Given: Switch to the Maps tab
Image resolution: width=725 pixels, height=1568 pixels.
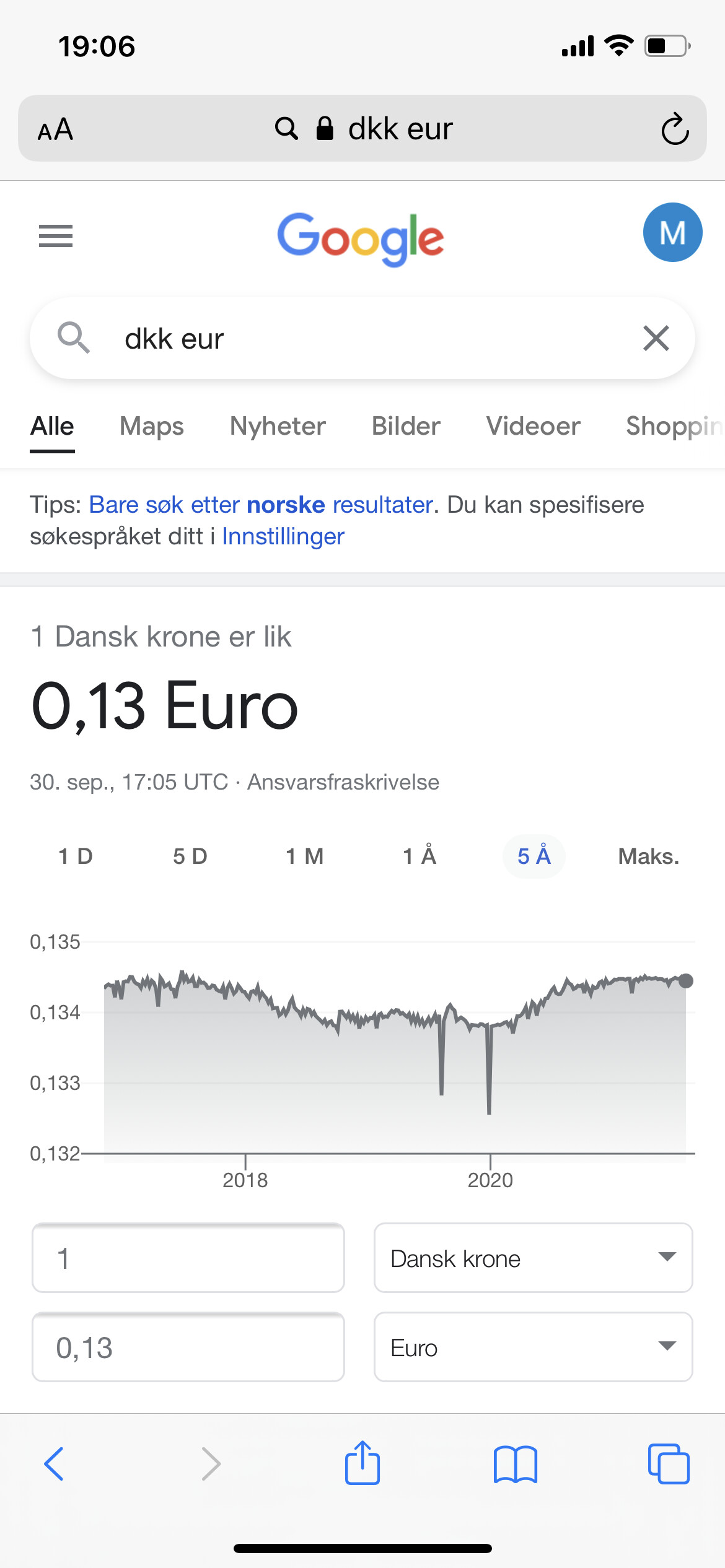Looking at the screenshot, I should click(x=152, y=426).
